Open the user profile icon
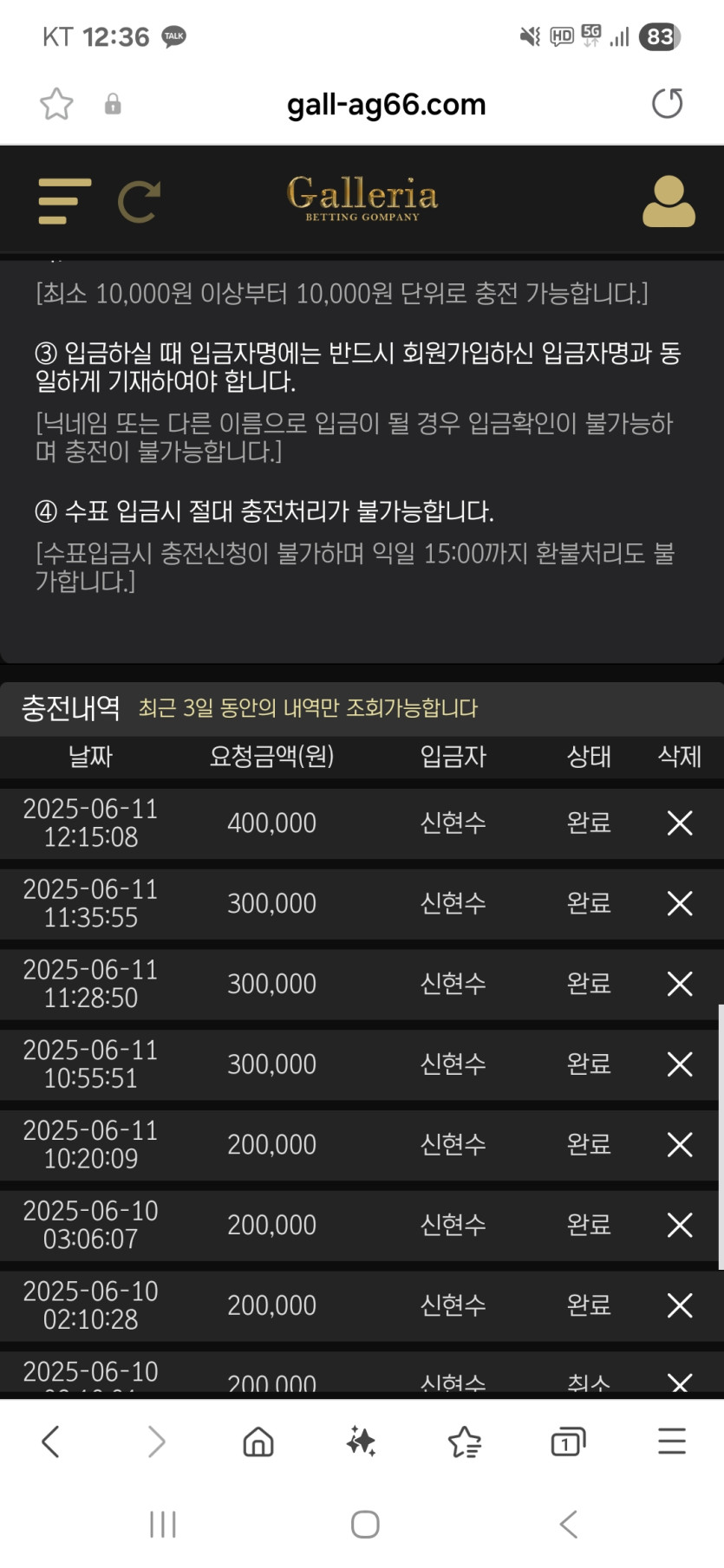Screen dimensions: 724x1568 (x=668, y=202)
